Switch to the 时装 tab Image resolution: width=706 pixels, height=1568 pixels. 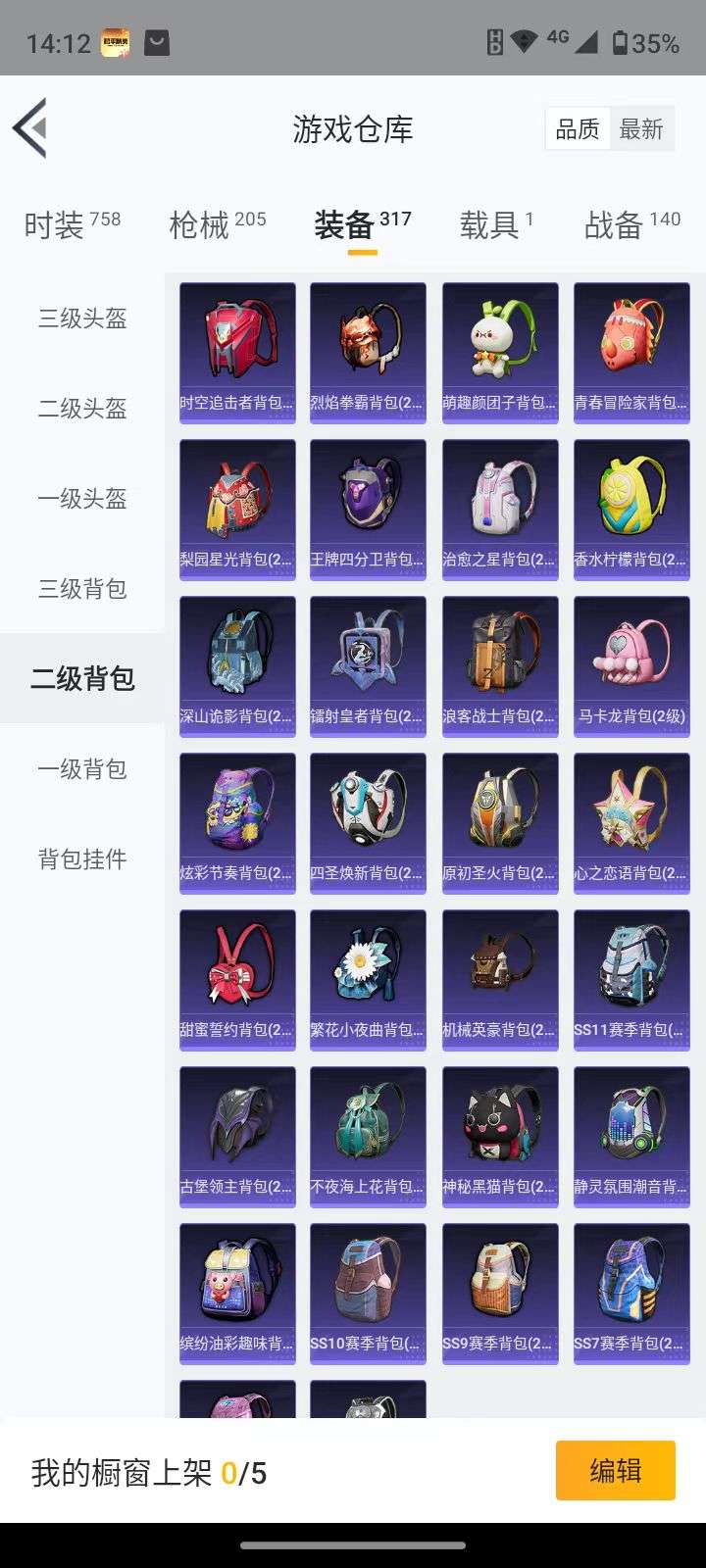(x=73, y=224)
